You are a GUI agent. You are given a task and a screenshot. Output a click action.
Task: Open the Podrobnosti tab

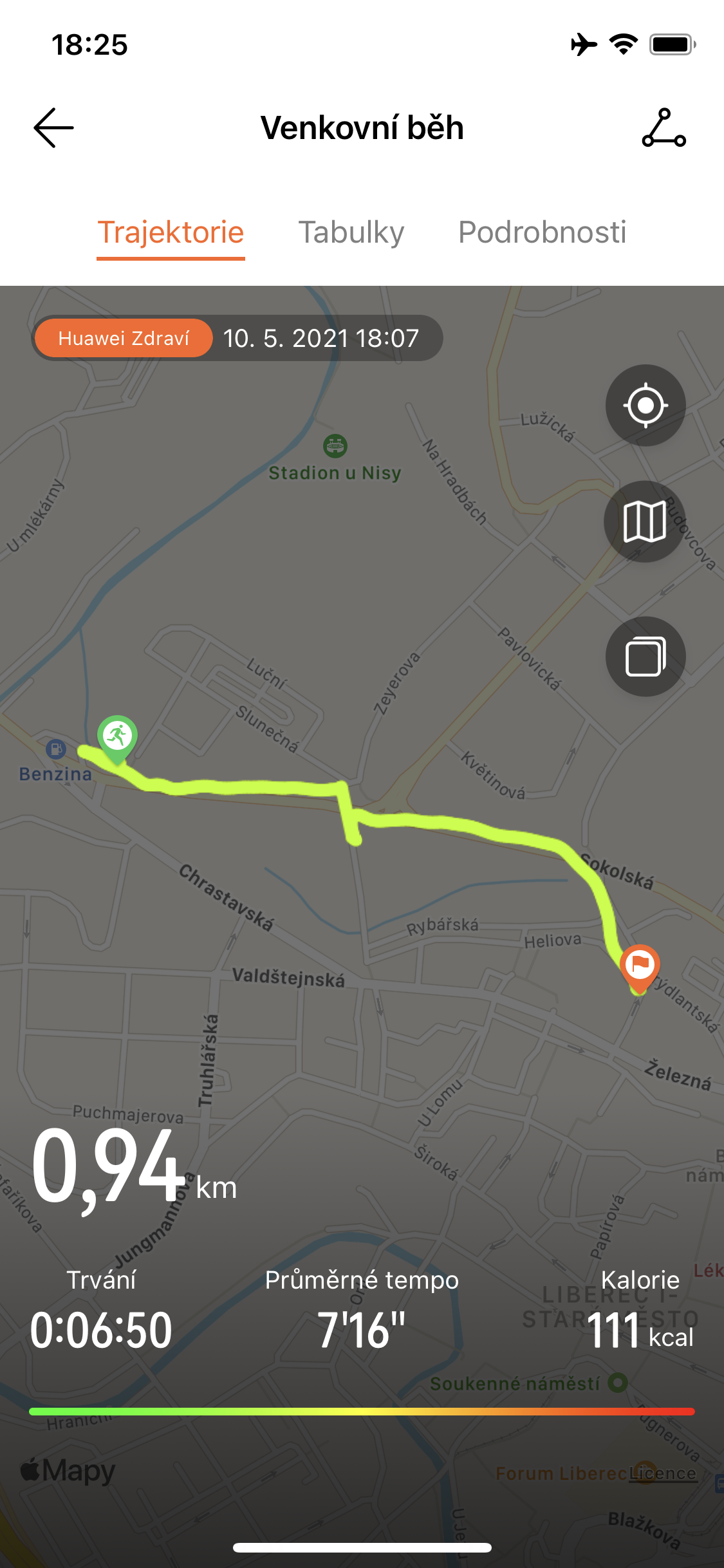[542, 232]
